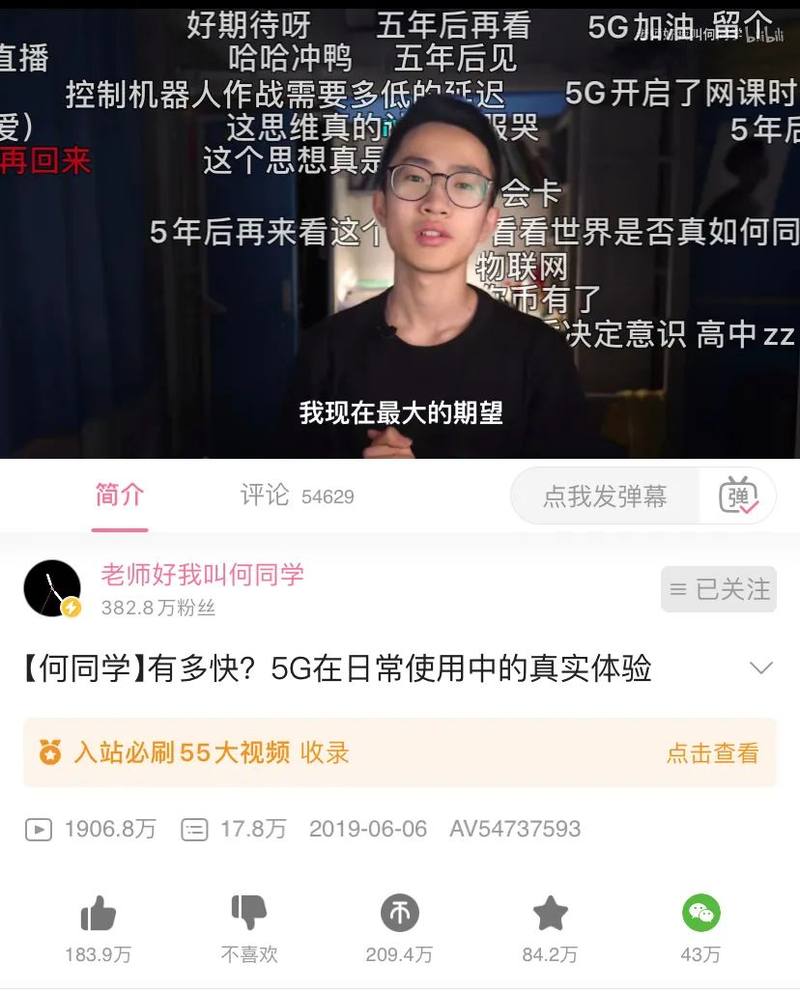Switch to the 简介 tab
This screenshot has width=800, height=992.
(x=119, y=495)
